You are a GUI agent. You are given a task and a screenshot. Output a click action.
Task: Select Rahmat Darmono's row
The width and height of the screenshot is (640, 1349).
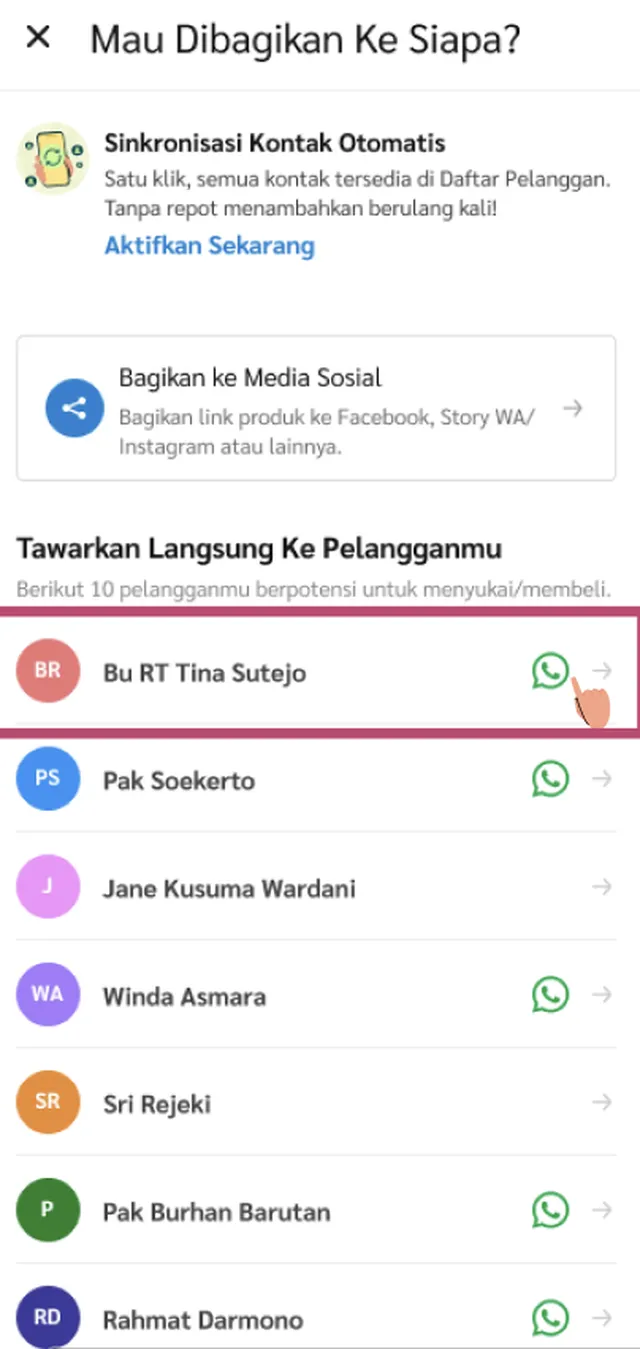[x=203, y=1319]
